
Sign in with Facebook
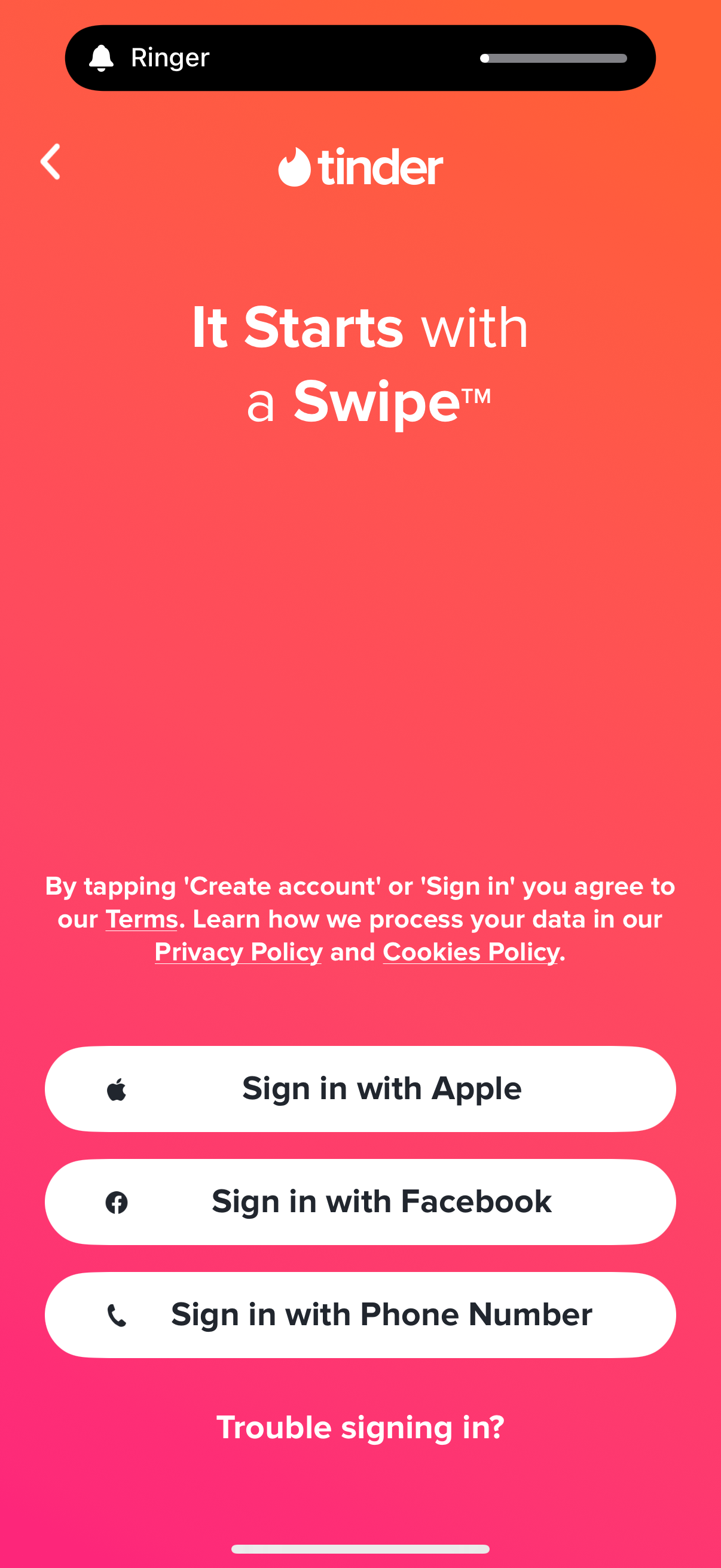click(x=360, y=1201)
